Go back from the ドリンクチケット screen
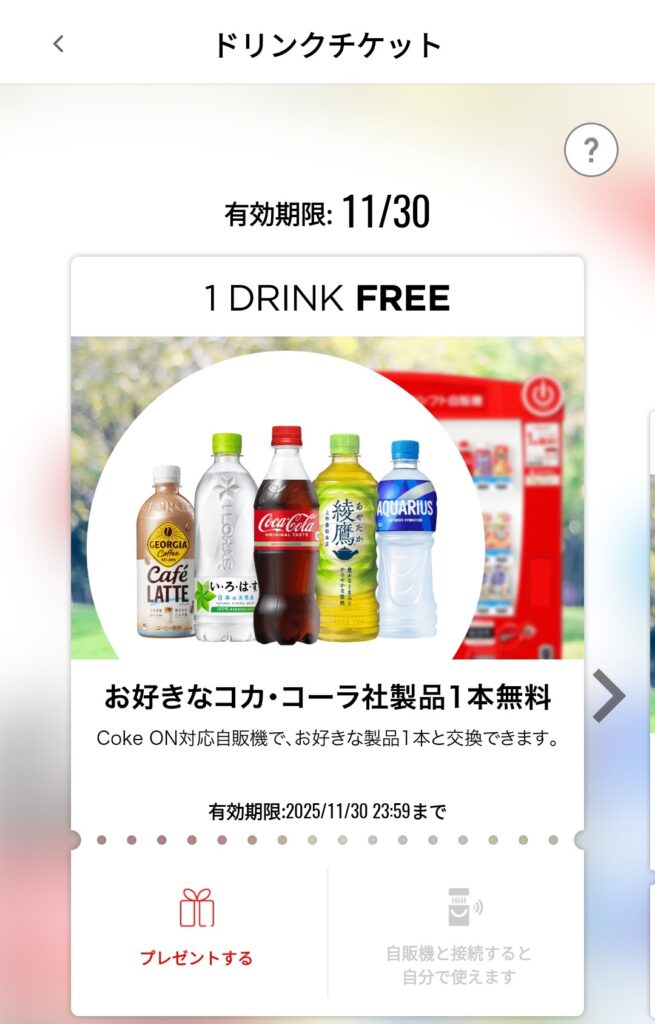Image resolution: width=655 pixels, height=1024 pixels. coord(58,44)
